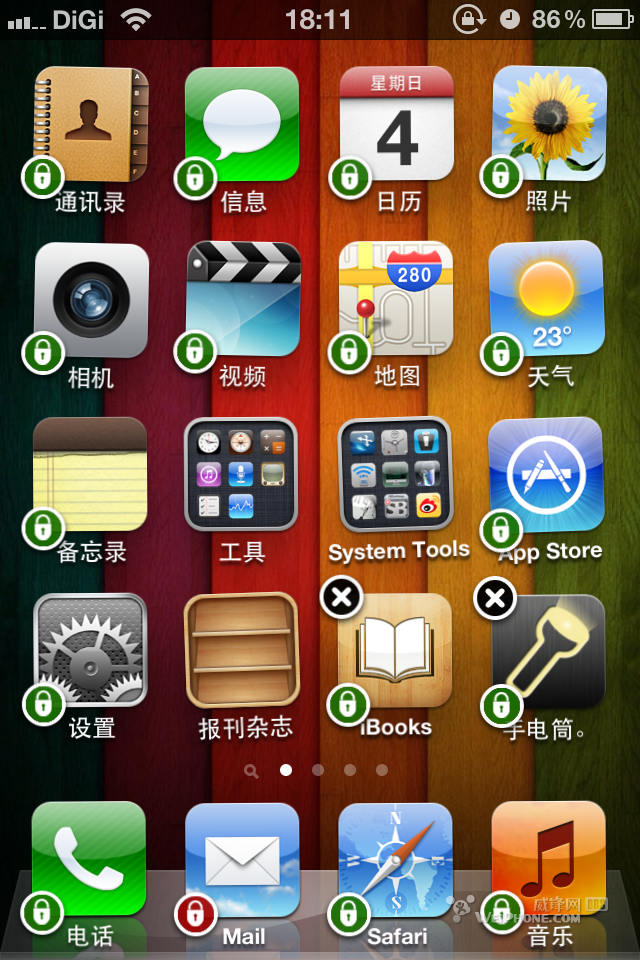Open 音乐 music from the dock

[x=547, y=860]
